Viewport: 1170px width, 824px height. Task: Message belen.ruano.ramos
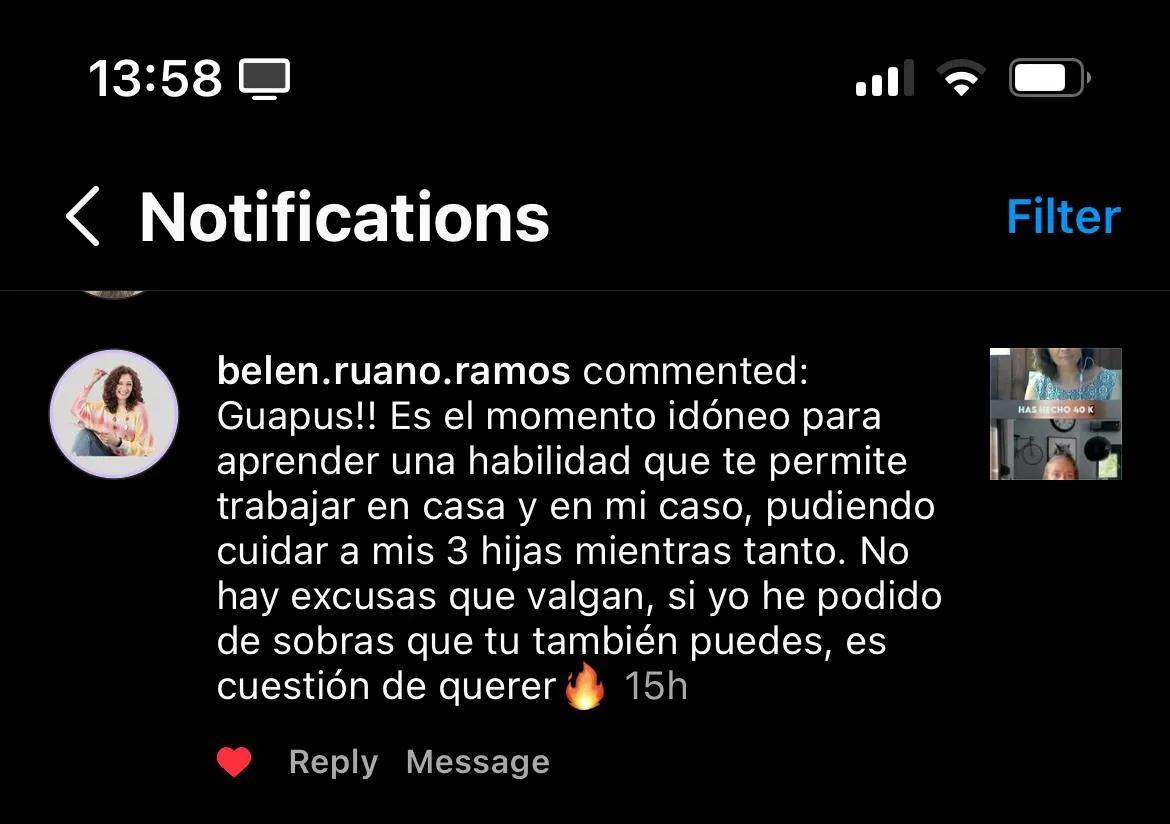pos(477,762)
